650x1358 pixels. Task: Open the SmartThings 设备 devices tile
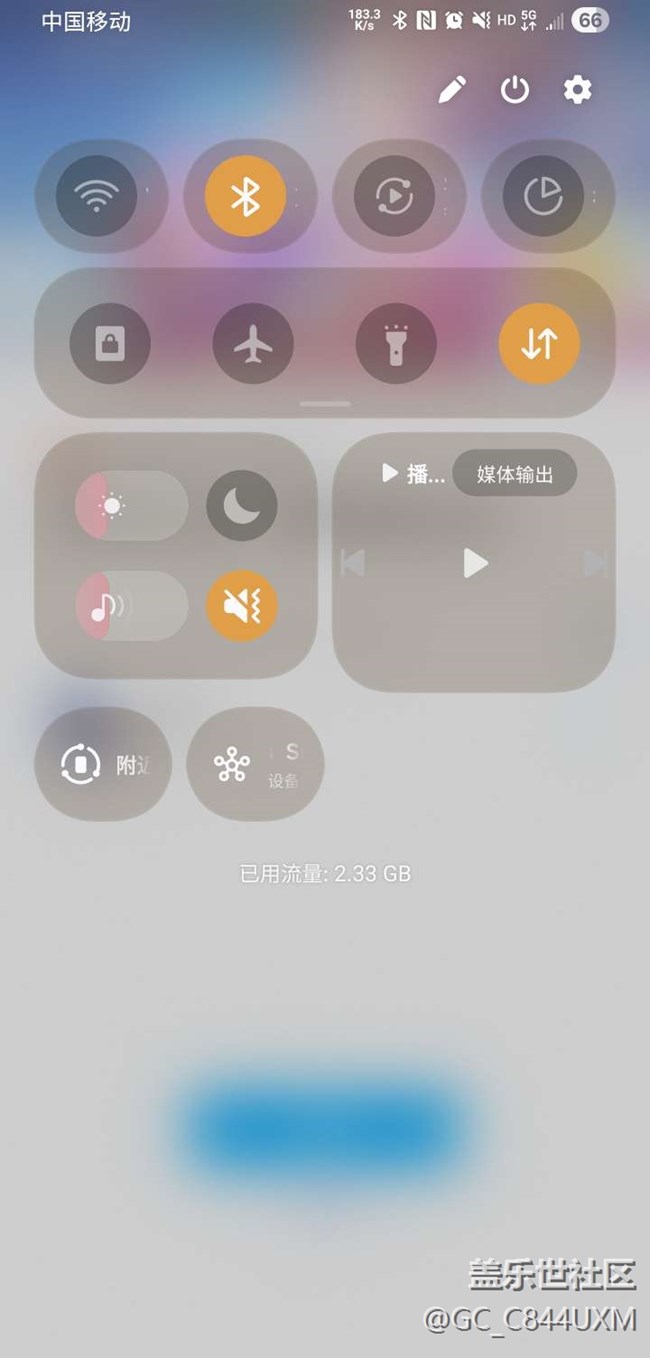coord(255,765)
